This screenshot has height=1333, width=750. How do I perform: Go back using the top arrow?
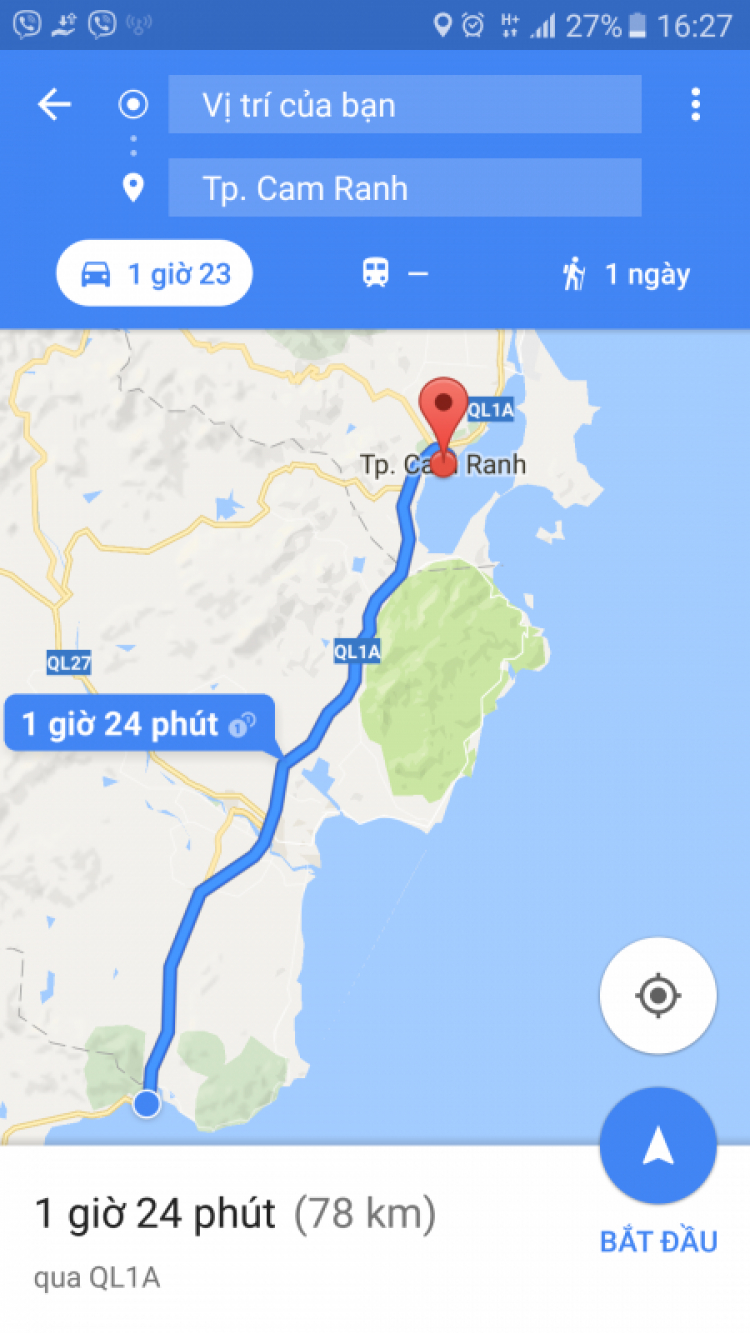54,104
